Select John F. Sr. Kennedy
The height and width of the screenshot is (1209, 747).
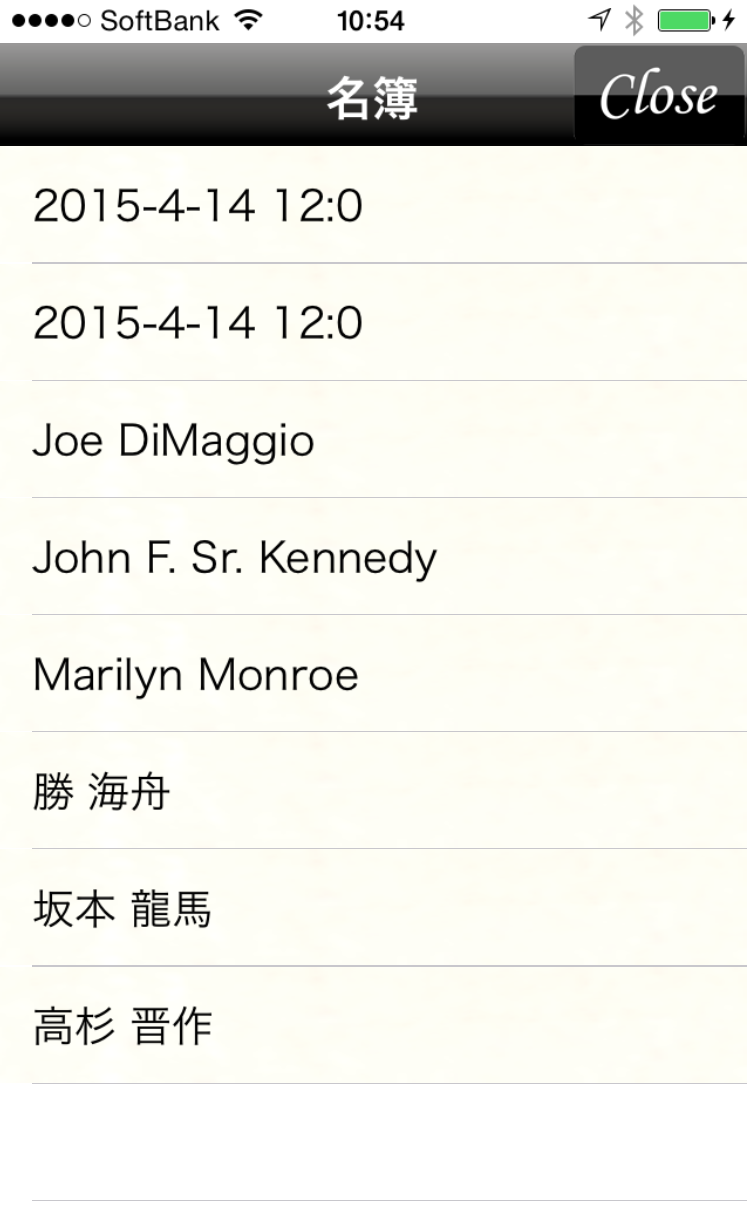point(373,557)
